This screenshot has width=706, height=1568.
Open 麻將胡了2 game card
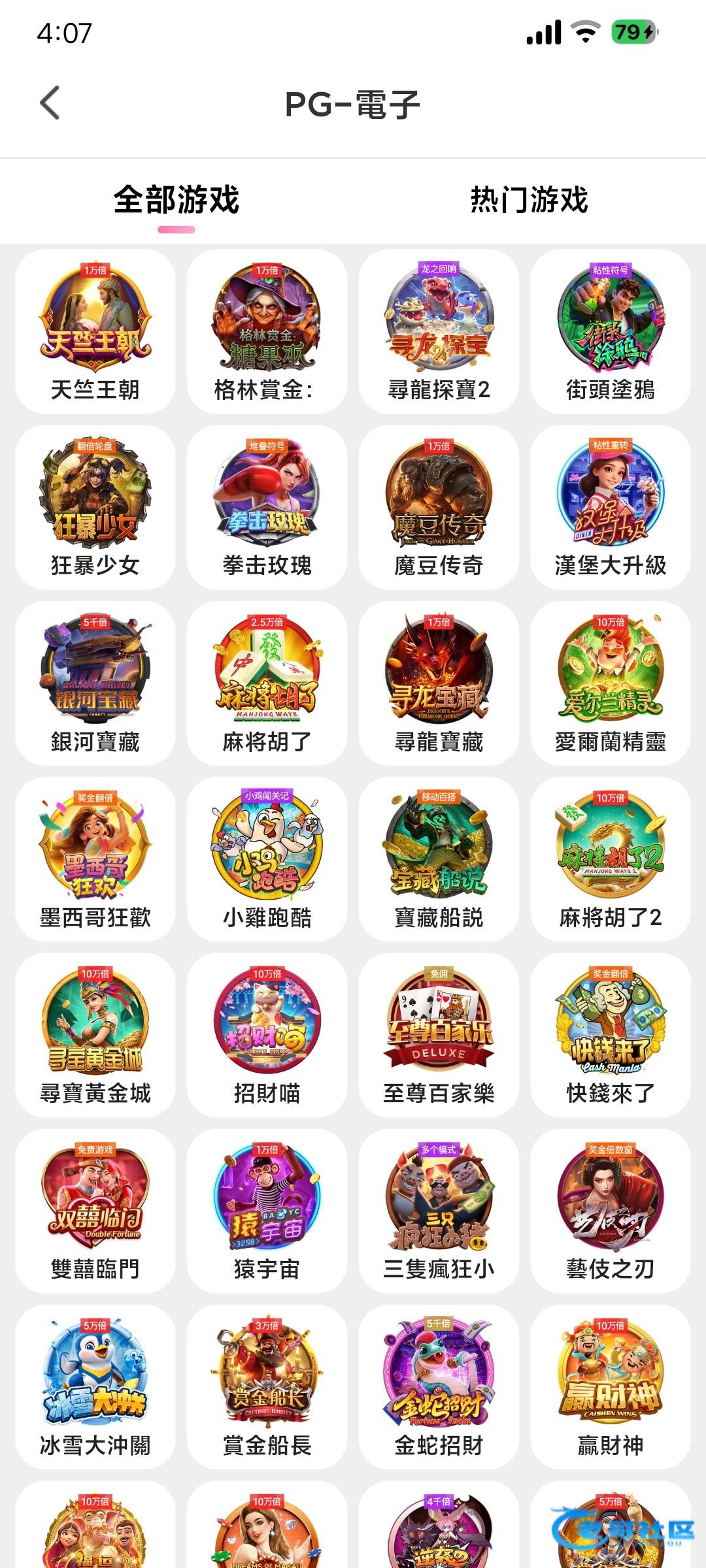(x=611, y=858)
